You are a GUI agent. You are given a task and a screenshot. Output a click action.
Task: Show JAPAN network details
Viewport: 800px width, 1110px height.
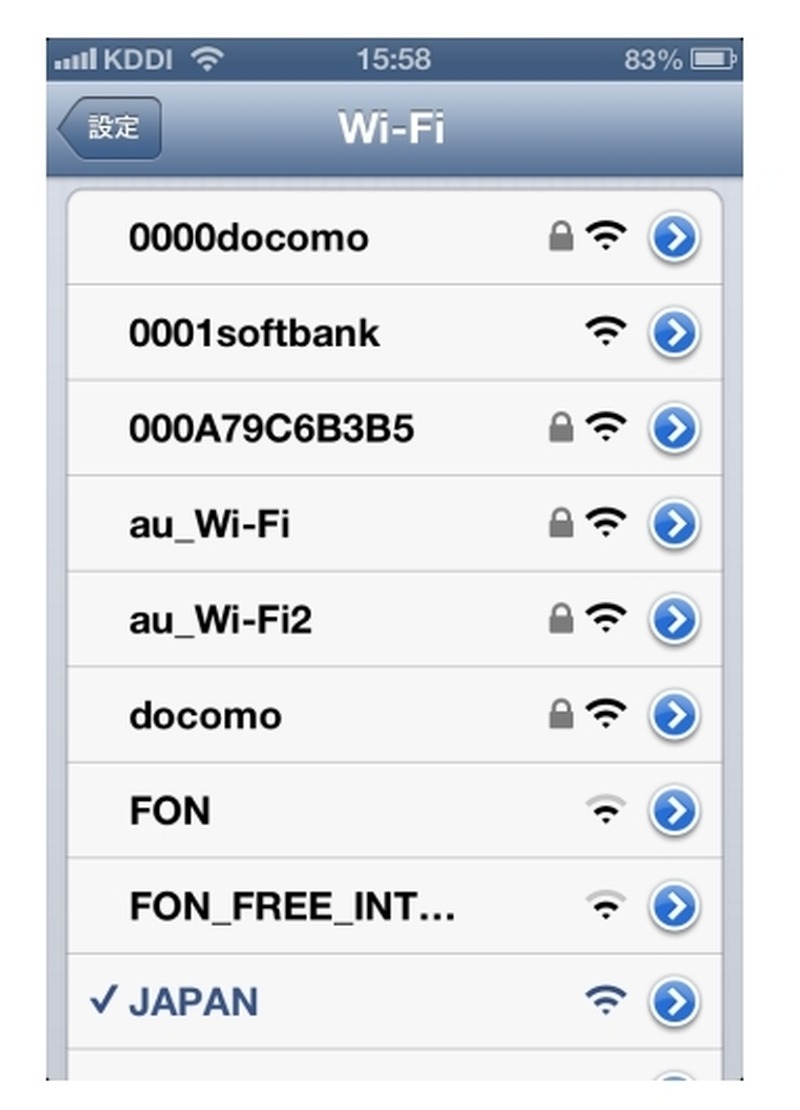tap(674, 1002)
